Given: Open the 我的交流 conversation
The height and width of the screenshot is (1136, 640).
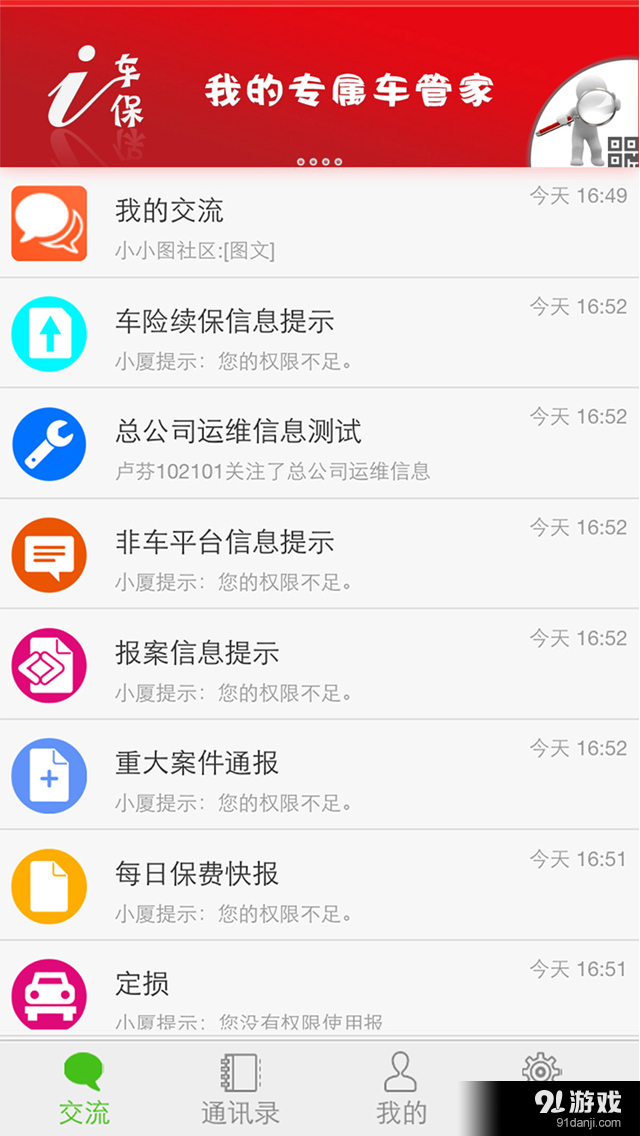Looking at the screenshot, I should 320,224.
